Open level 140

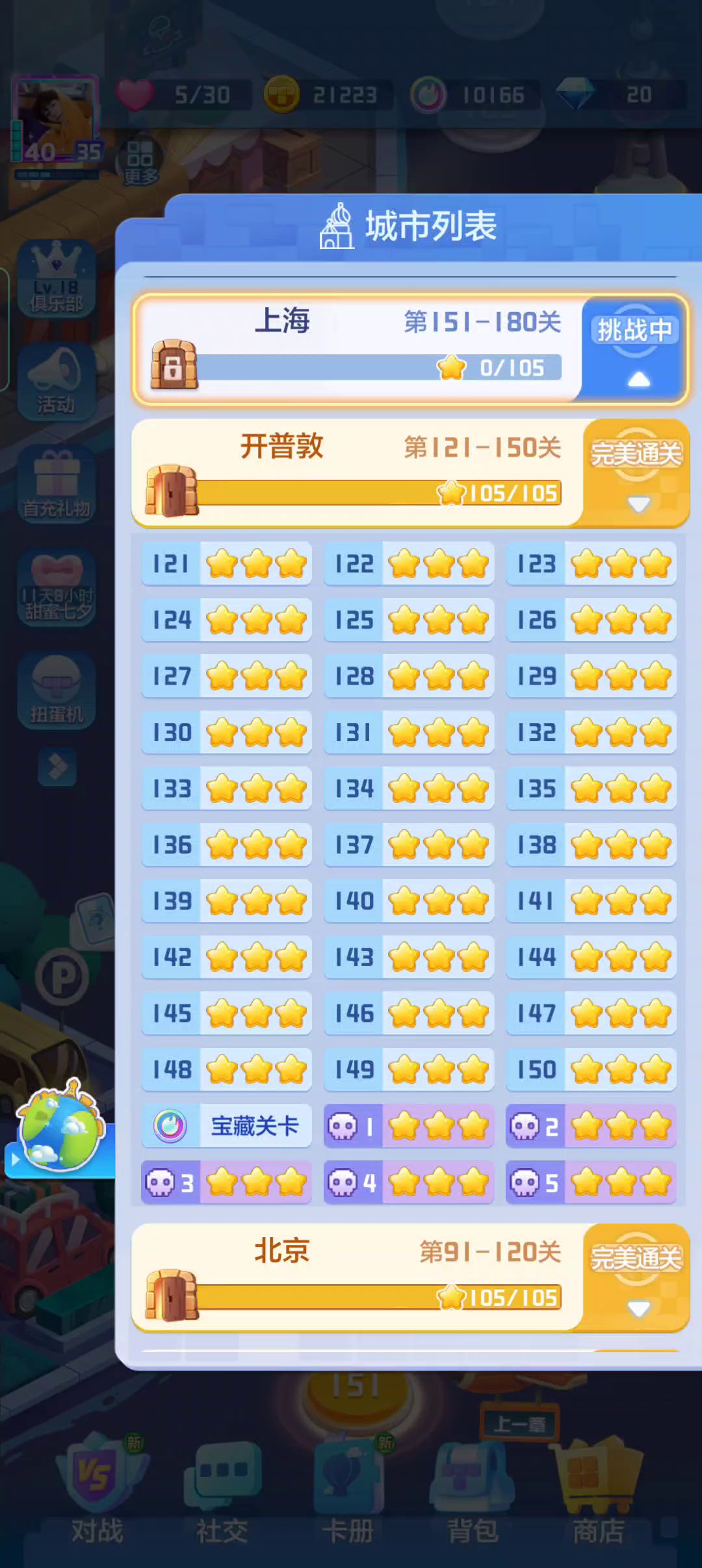click(x=409, y=901)
